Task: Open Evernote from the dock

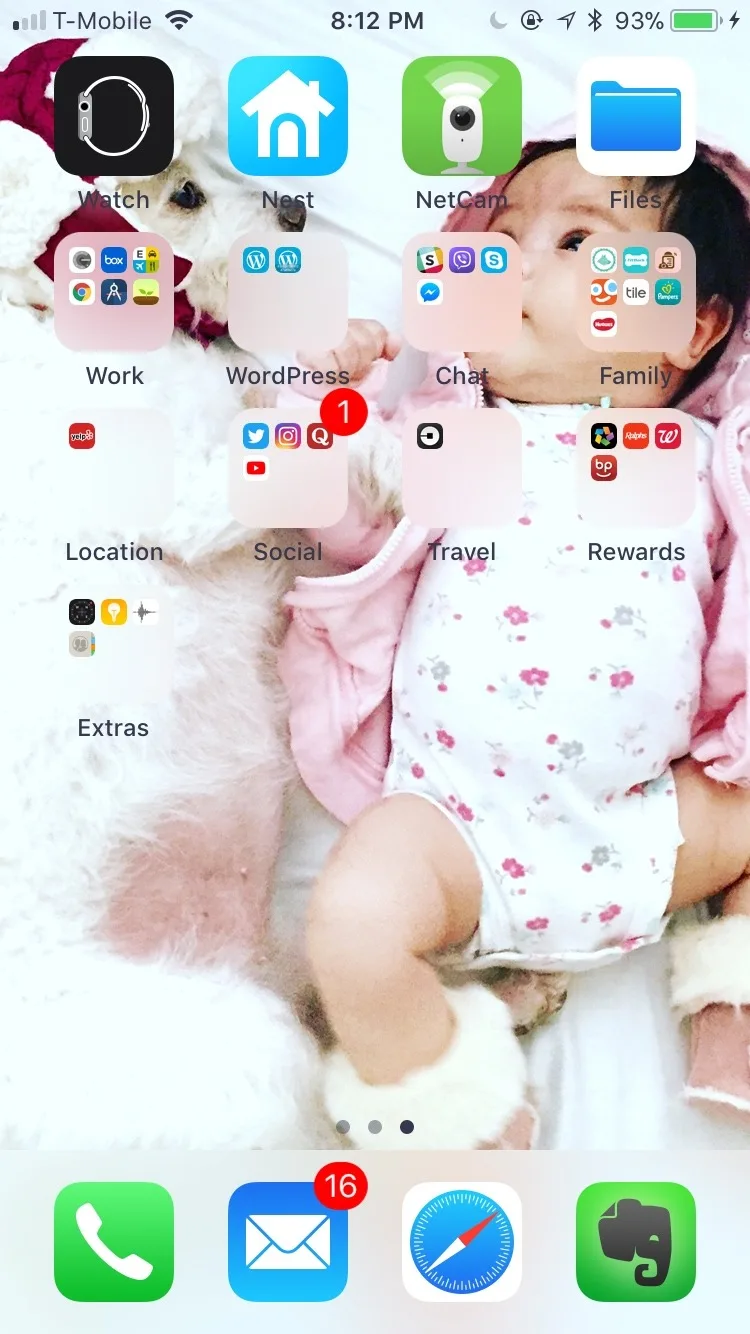Action: (636, 1242)
